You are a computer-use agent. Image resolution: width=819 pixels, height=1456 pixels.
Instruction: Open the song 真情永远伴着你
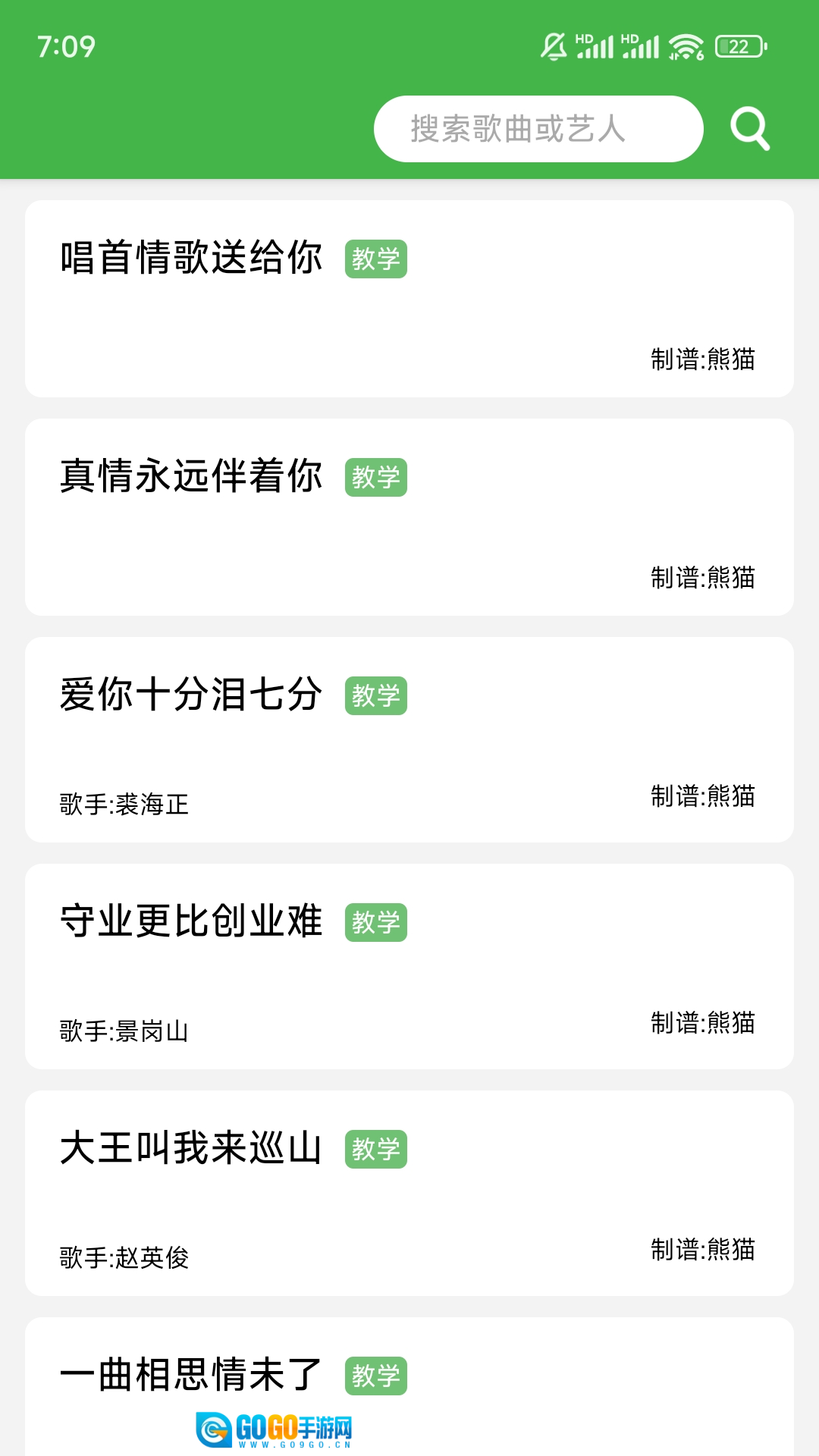click(x=191, y=476)
